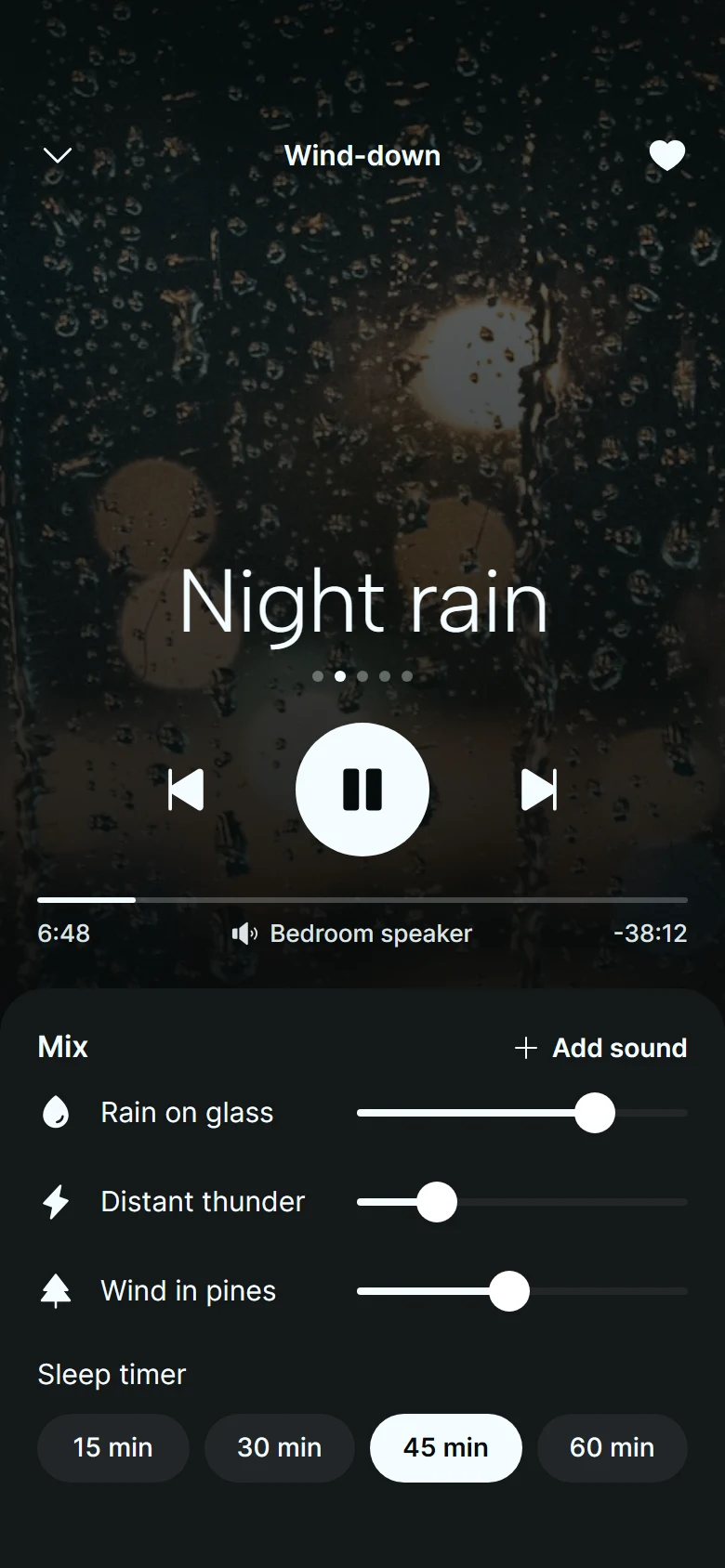Tap the playback progress bar to seek

tap(362, 900)
